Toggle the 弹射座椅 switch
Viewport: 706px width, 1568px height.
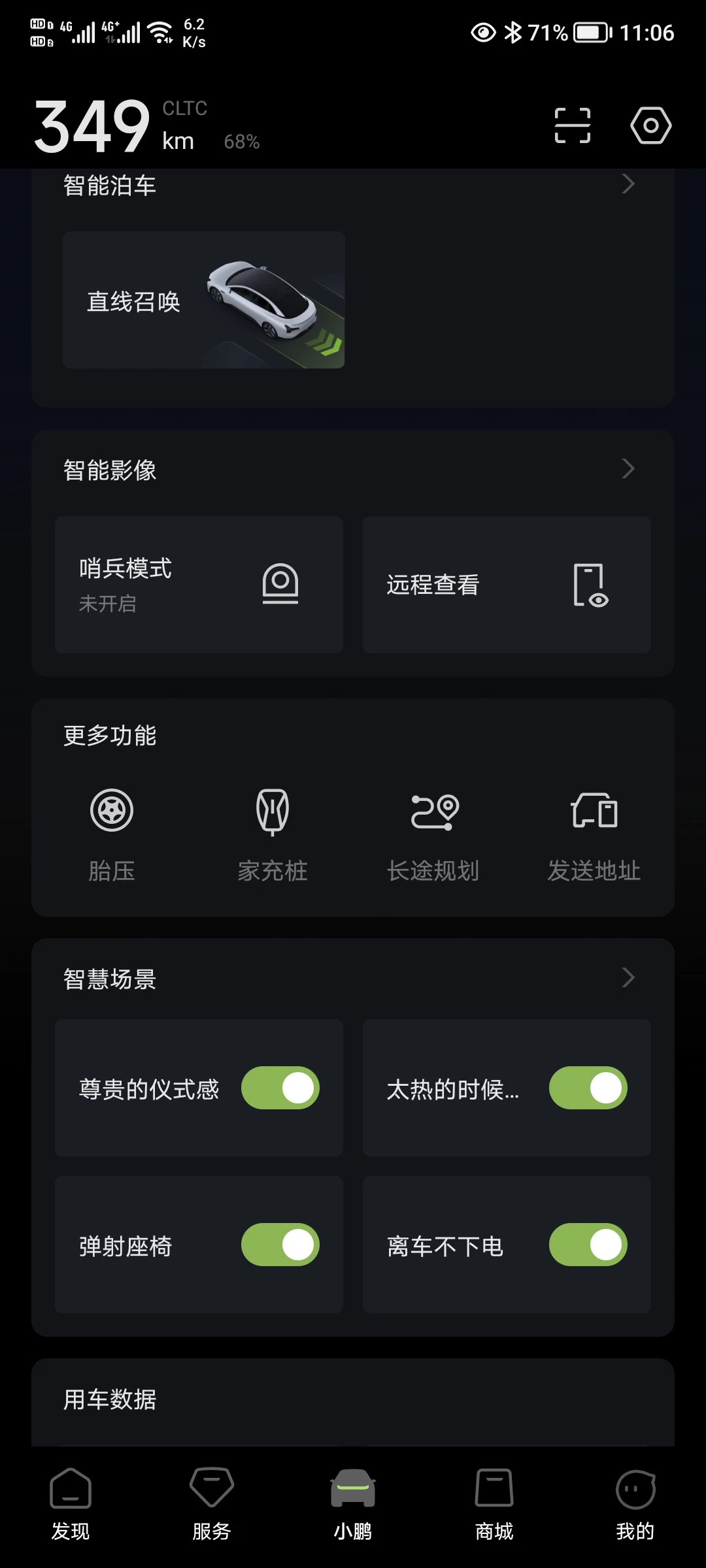[x=280, y=1245]
